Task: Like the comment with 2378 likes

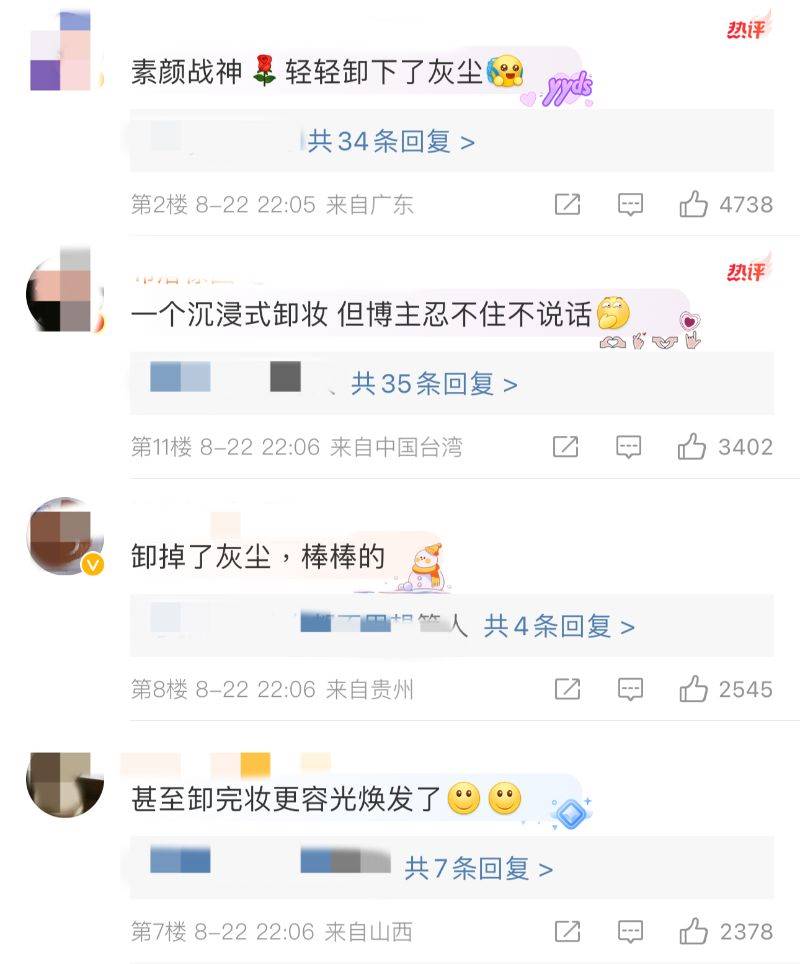Action: [694, 932]
